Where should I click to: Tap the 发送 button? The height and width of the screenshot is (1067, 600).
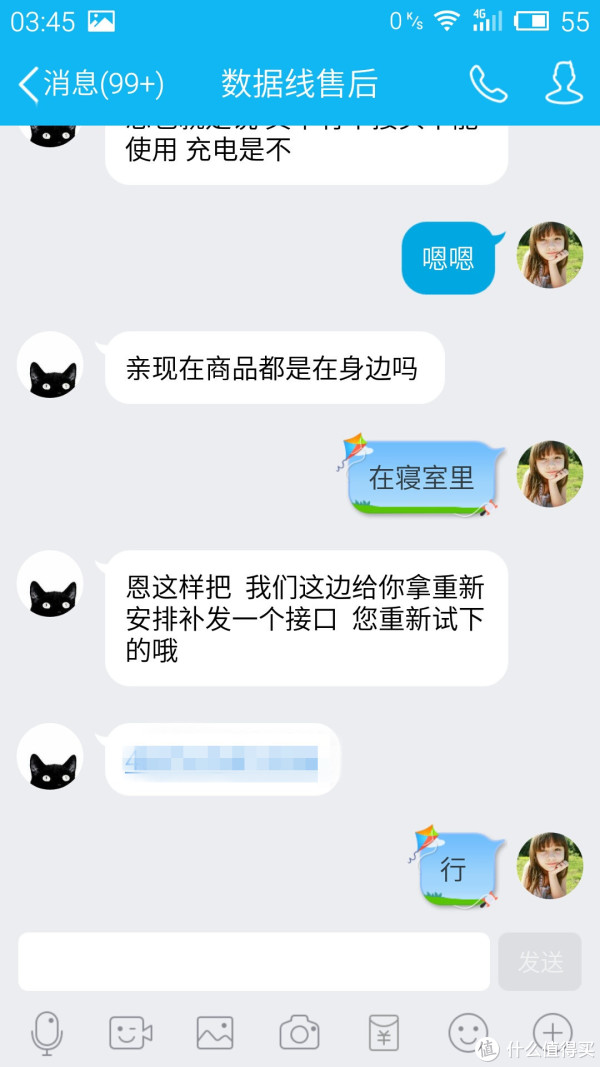tap(540, 962)
